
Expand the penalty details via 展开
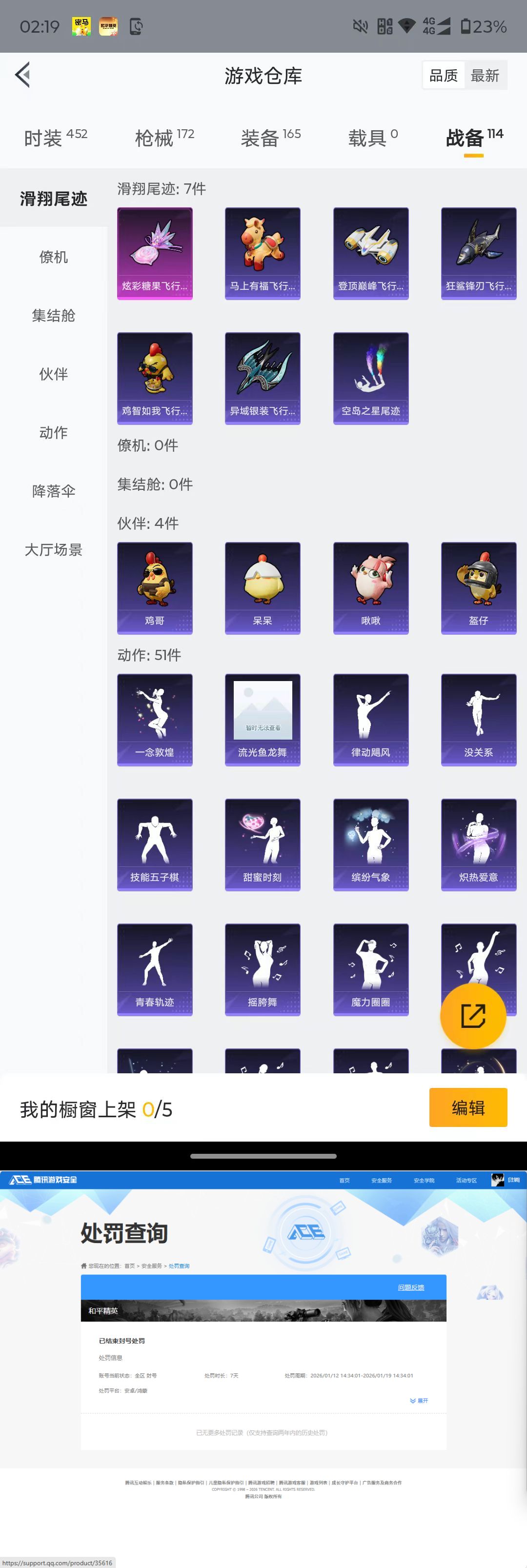(419, 1401)
